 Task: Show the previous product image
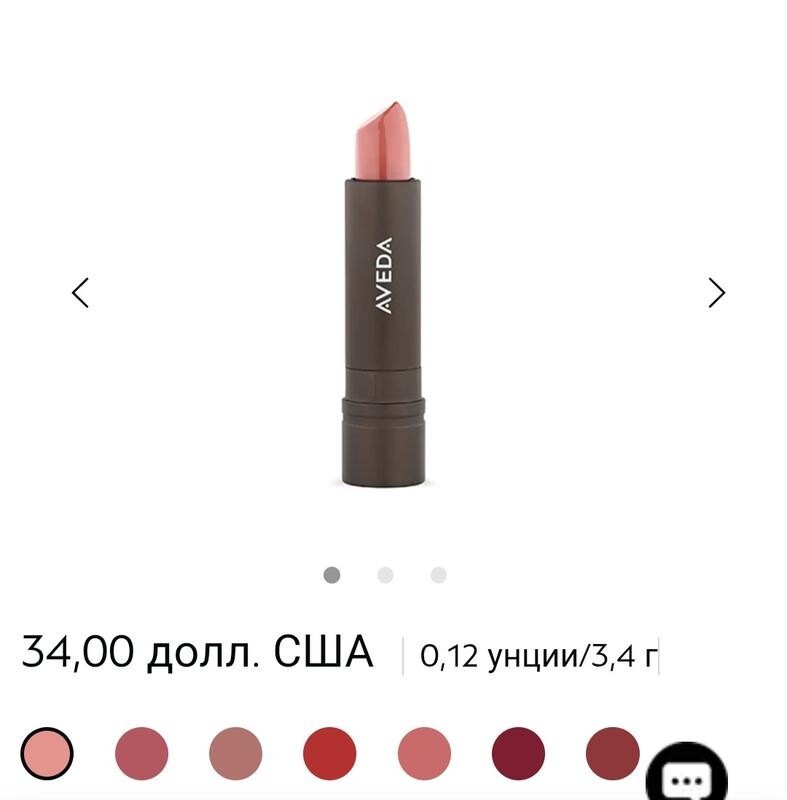click(x=81, y=293)
